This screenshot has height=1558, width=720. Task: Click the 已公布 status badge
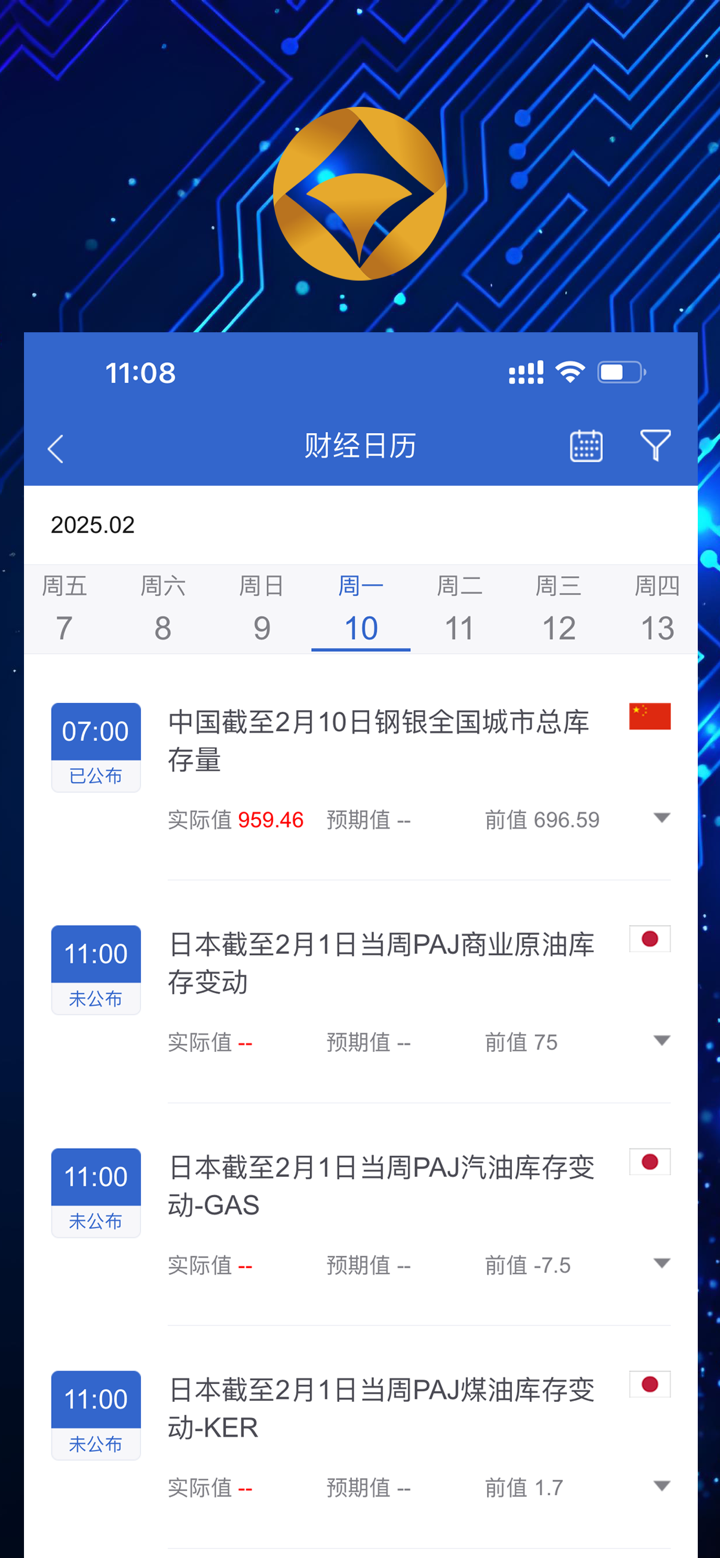(95, 775)
